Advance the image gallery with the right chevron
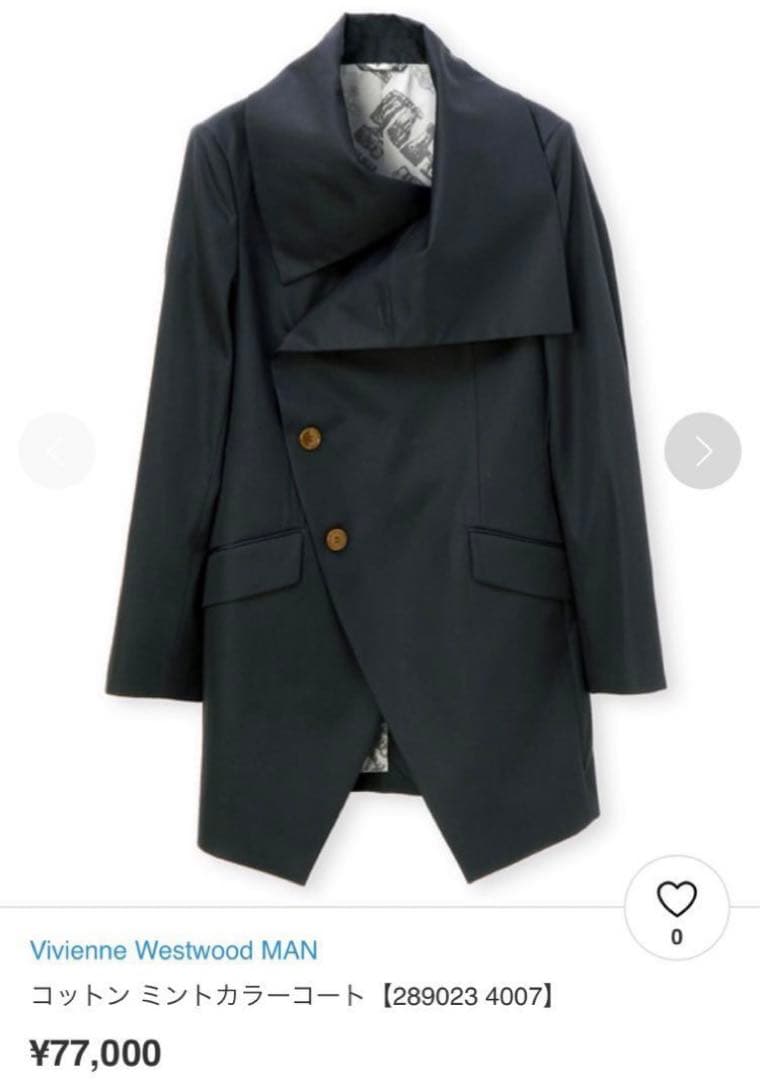This screenshot has height=1080, width=760. tap(702, 450)
